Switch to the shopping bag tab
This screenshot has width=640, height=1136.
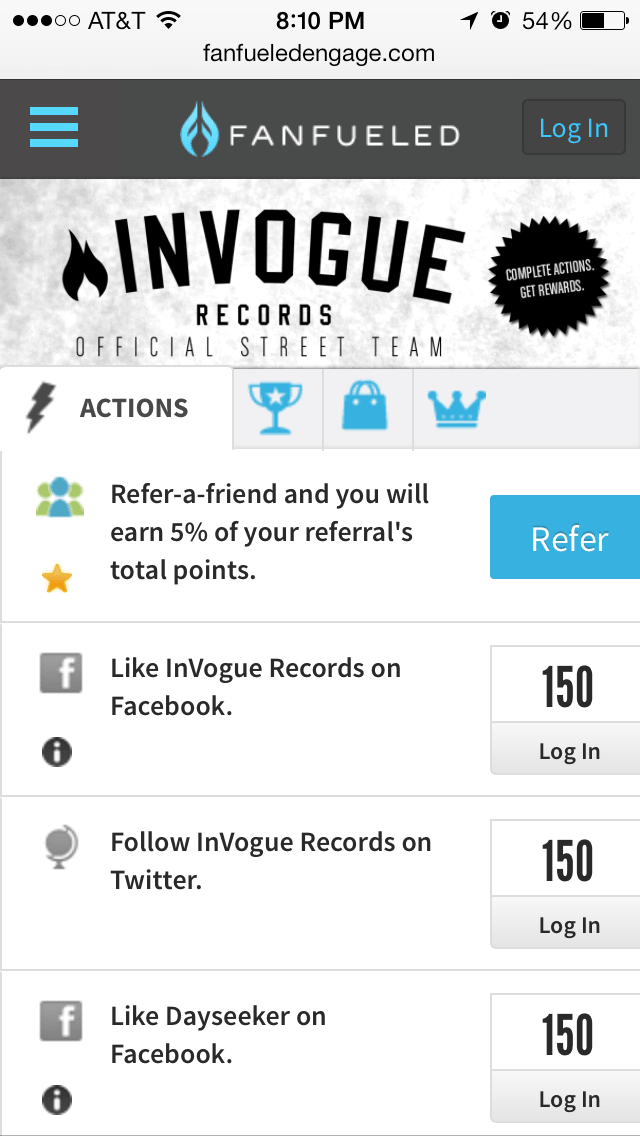point(367,409)
